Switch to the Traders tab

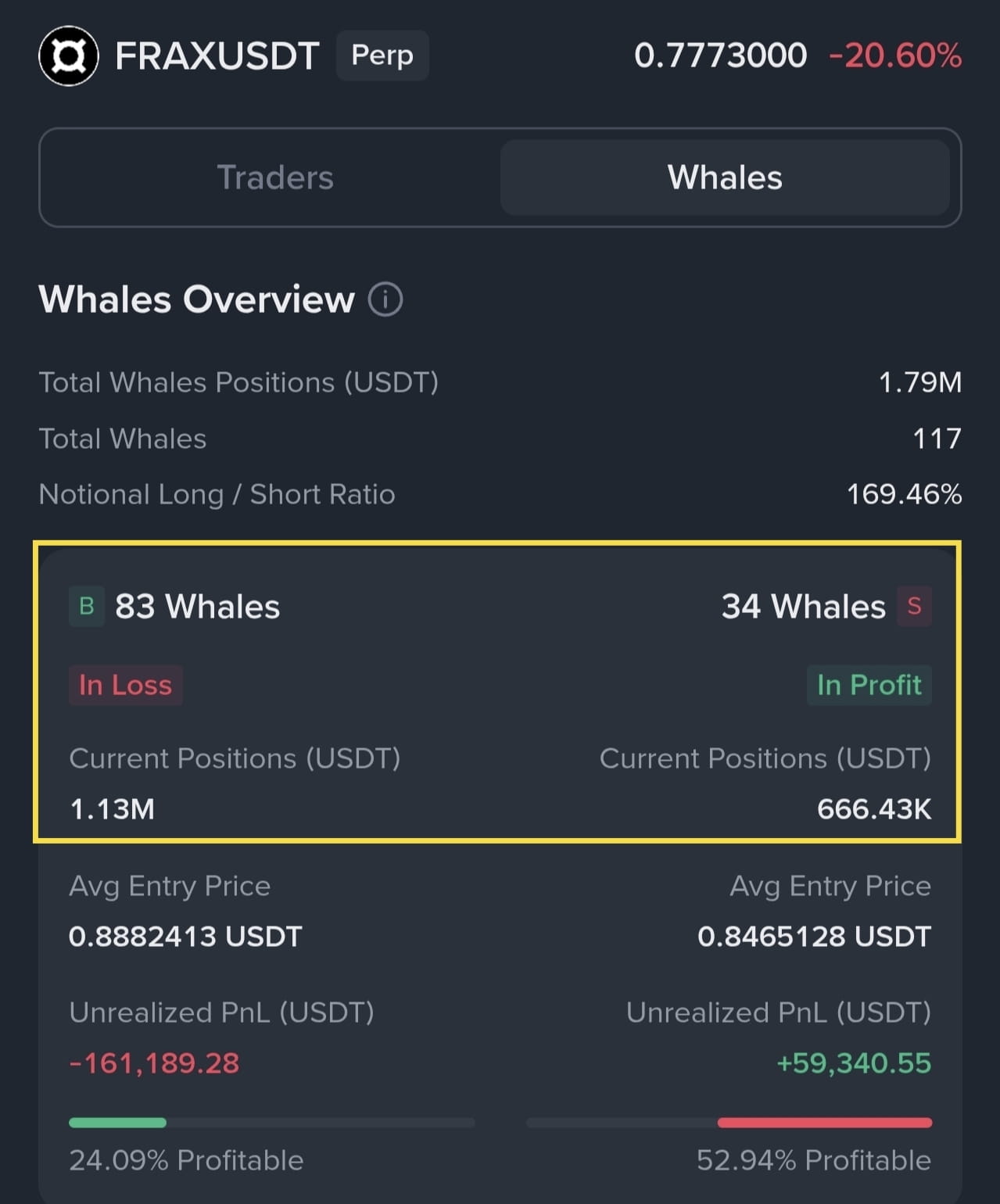[x=275, y=177]
